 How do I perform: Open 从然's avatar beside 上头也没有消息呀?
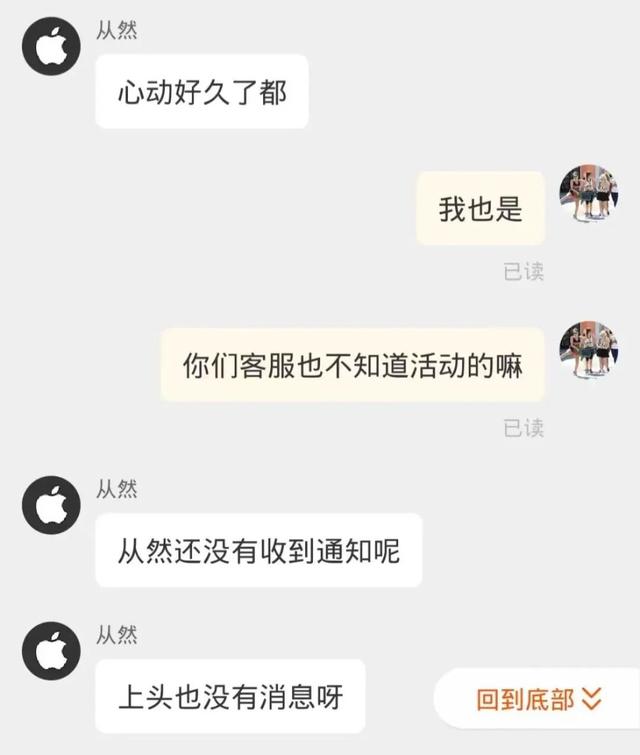(x=51, y=651)
